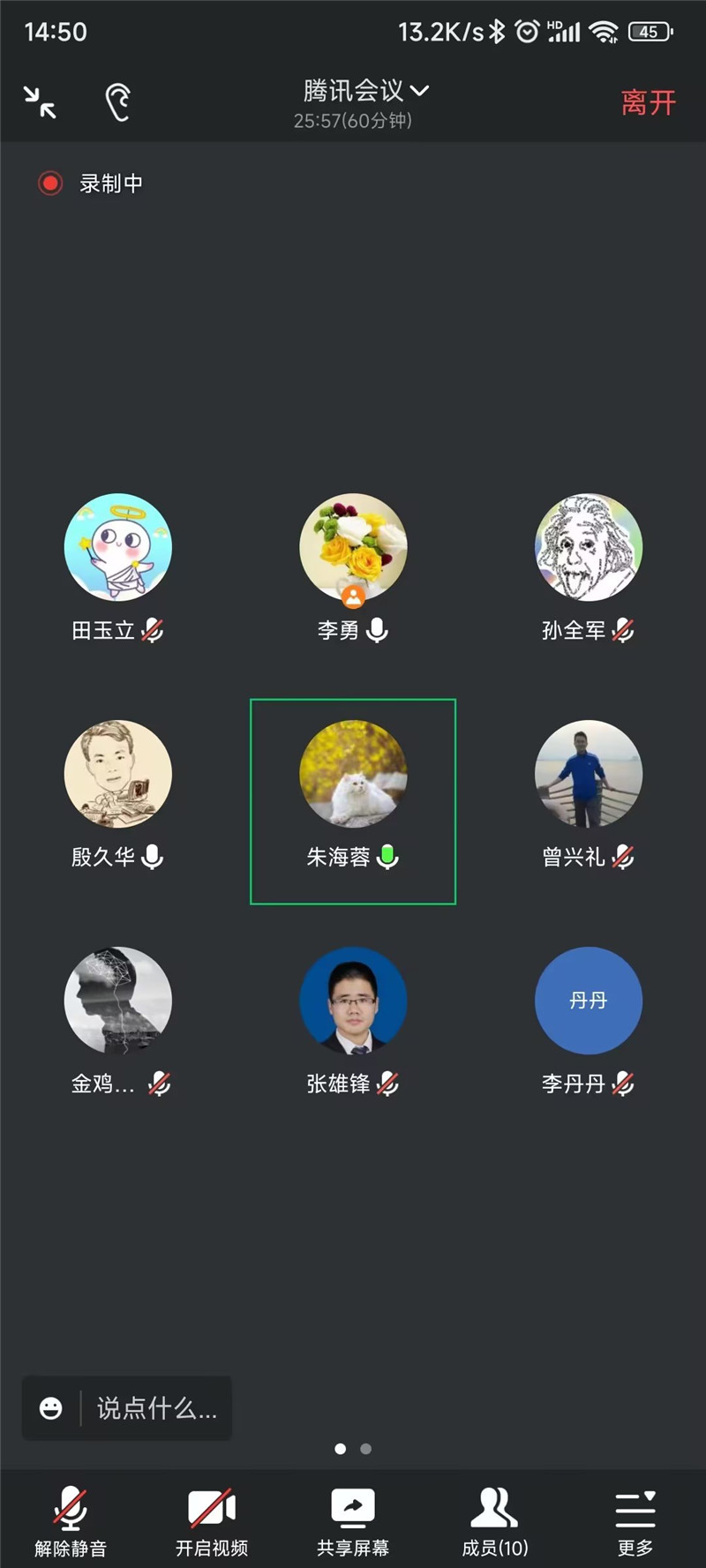This screenshot has height=1568, width=706.
Task: Select participant 李勇
Action: coord(353,548)
